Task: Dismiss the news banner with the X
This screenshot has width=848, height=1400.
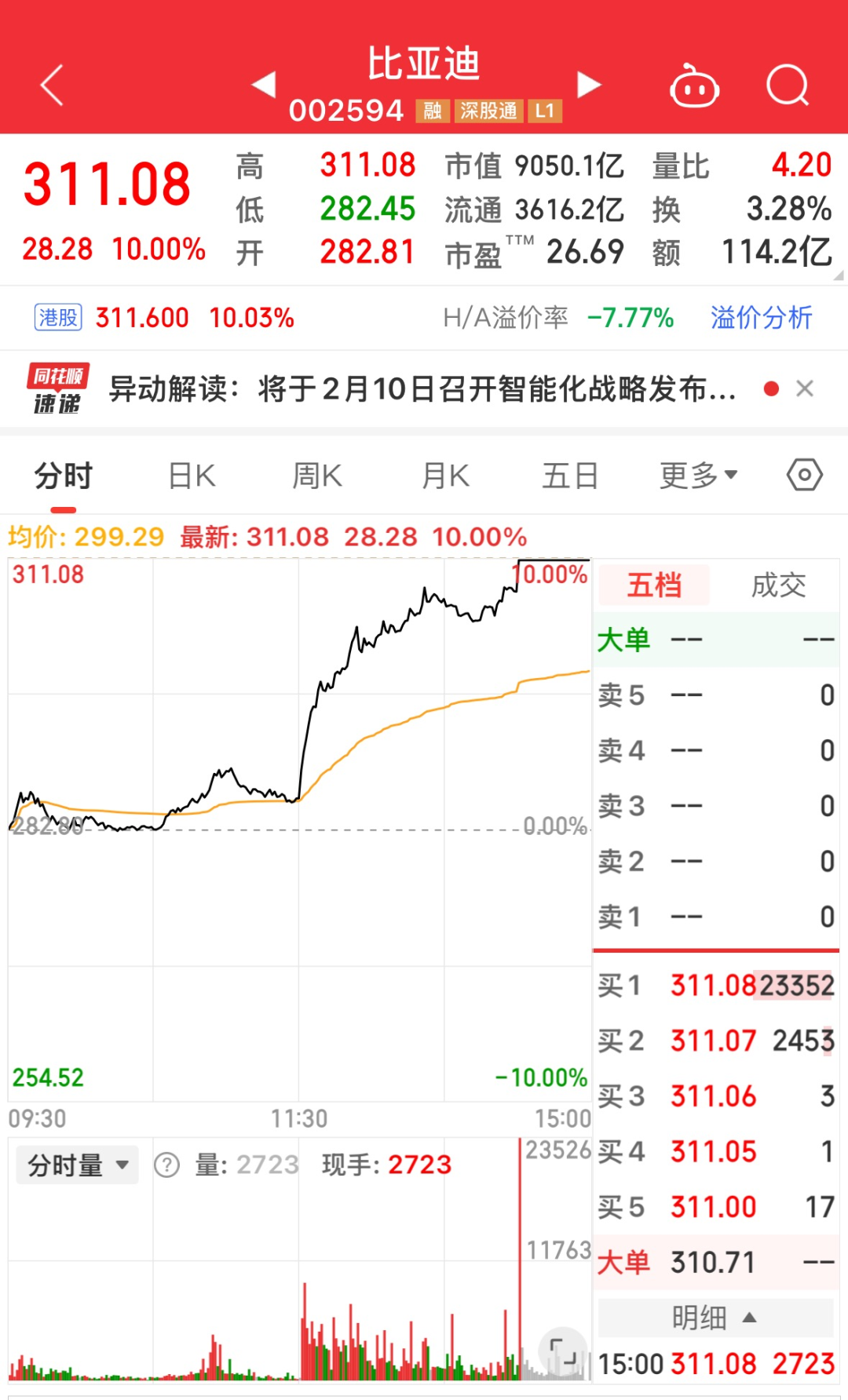Action: pos(805,388)
